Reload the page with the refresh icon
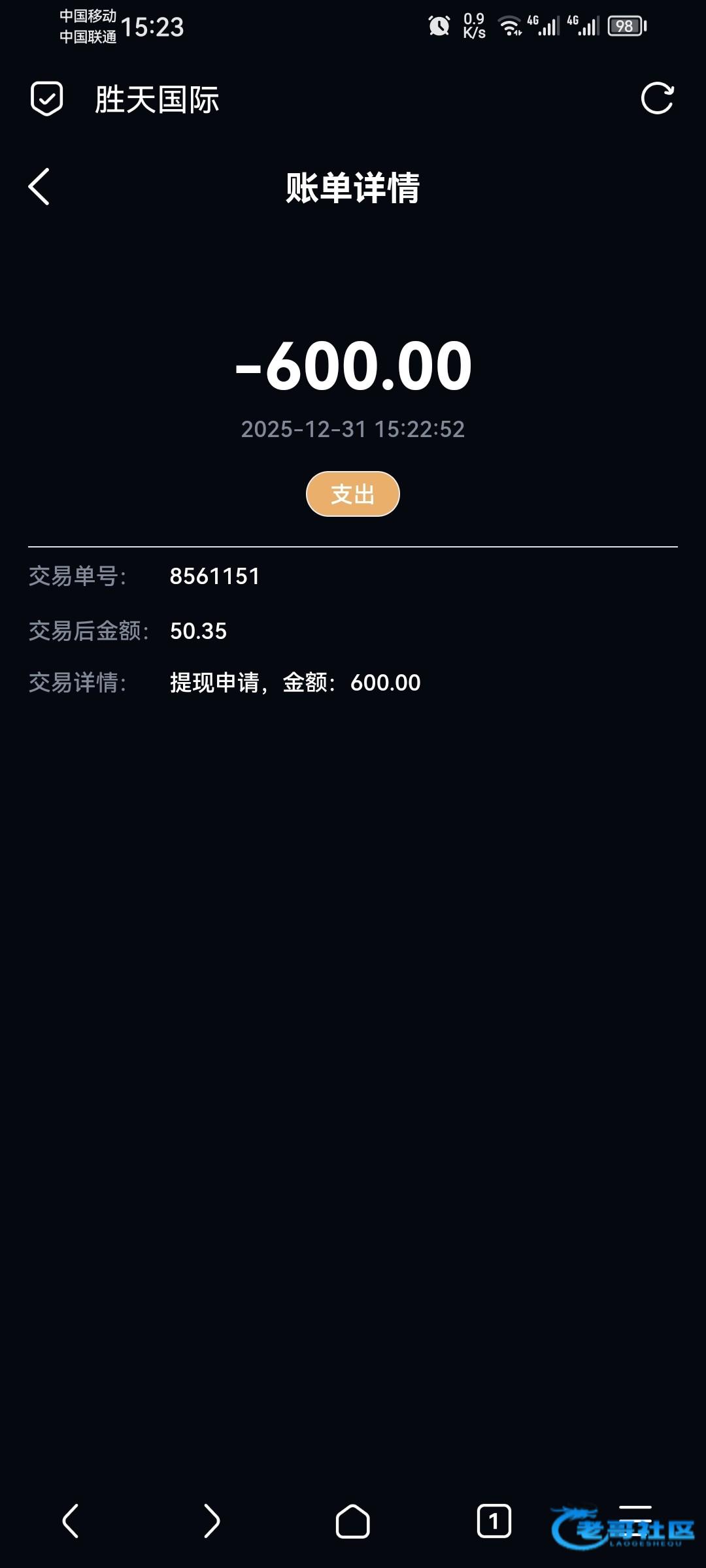This screenshot has width=706, height=1568. (x=656, y=99)
